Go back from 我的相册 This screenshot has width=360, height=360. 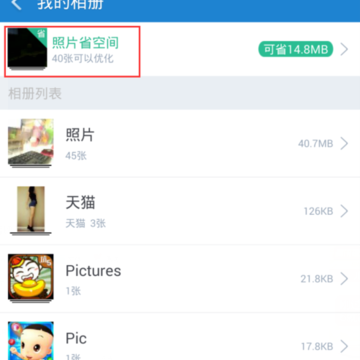tap(17, 5)
